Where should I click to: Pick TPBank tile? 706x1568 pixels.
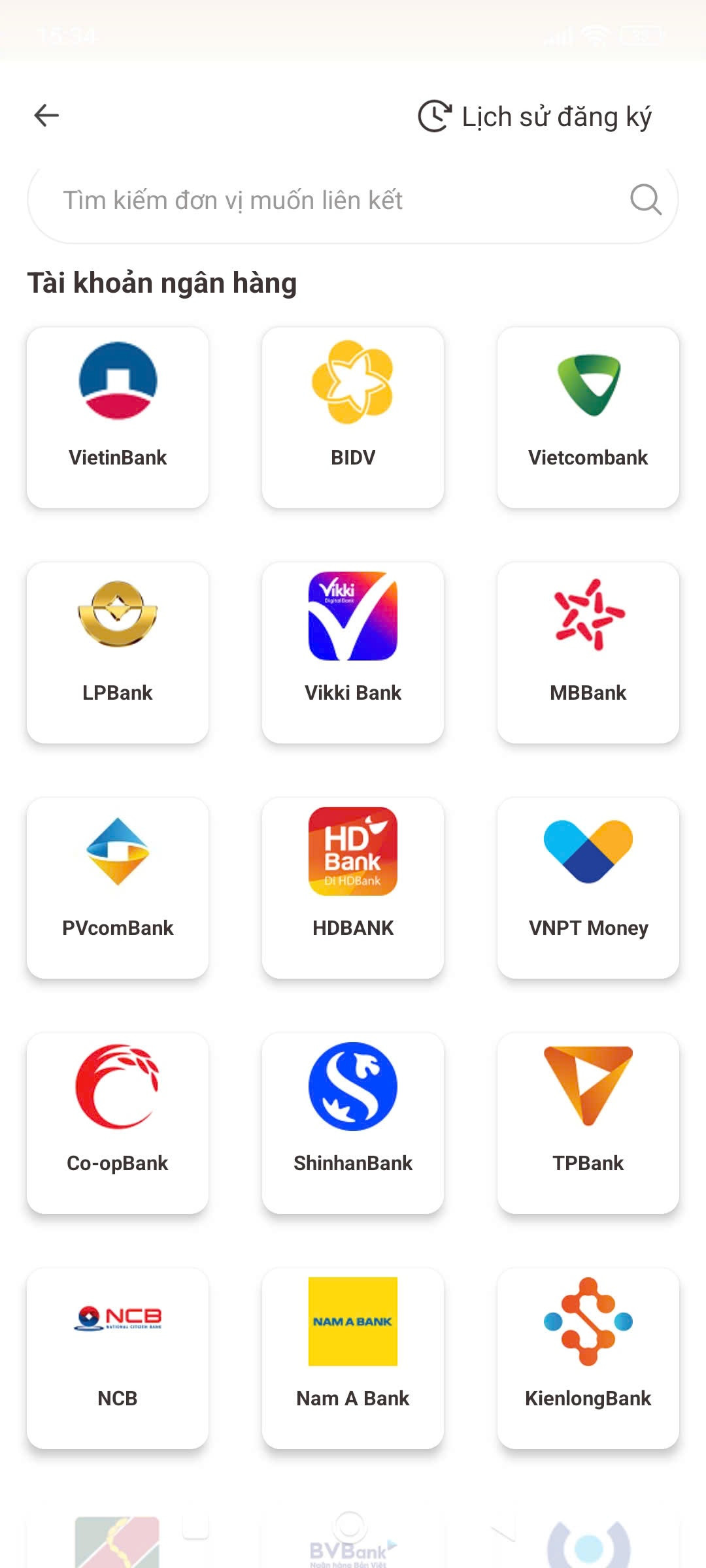pos(588,1124)
